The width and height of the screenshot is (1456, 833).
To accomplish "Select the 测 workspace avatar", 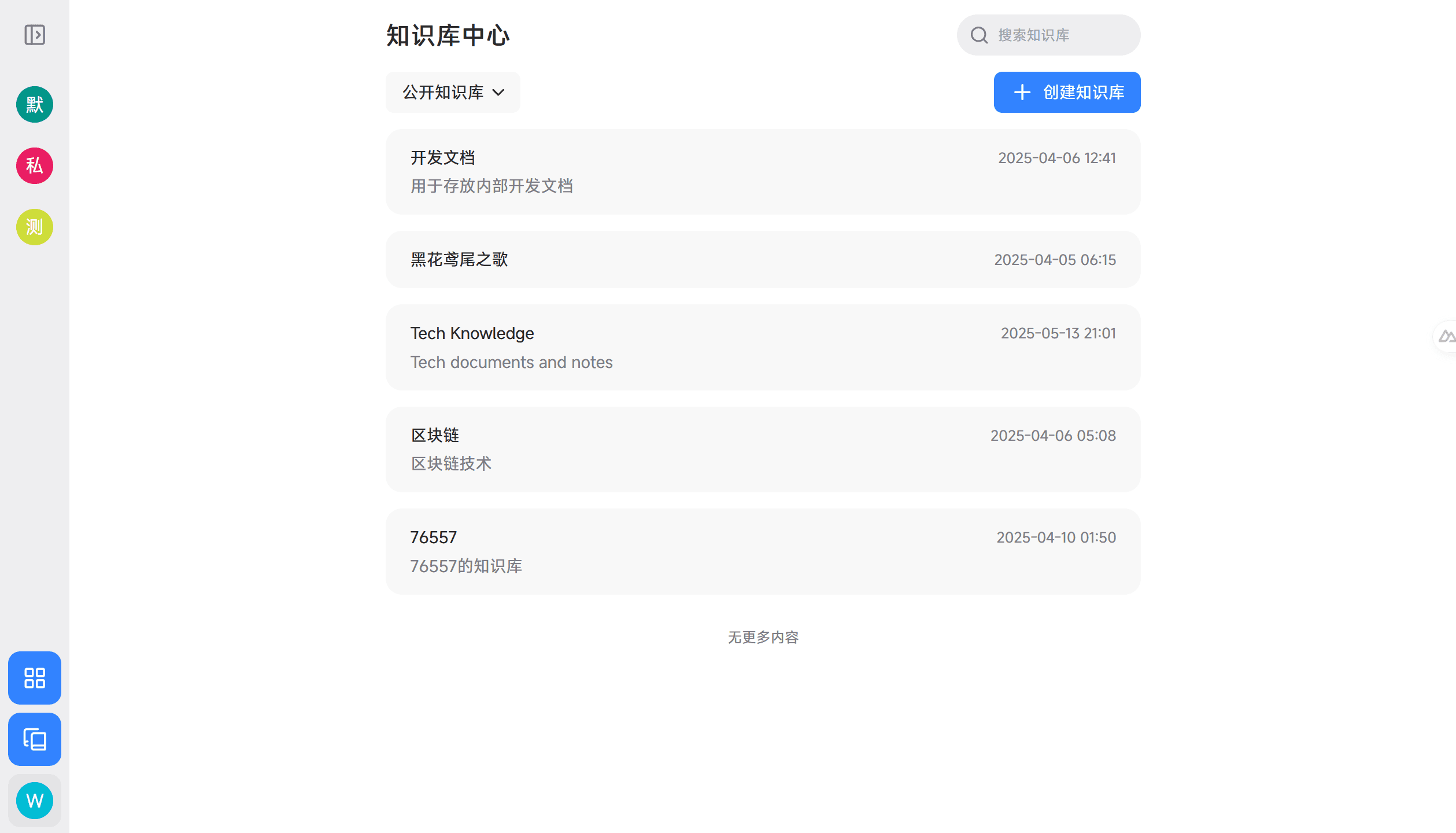I will coord(35,227).
